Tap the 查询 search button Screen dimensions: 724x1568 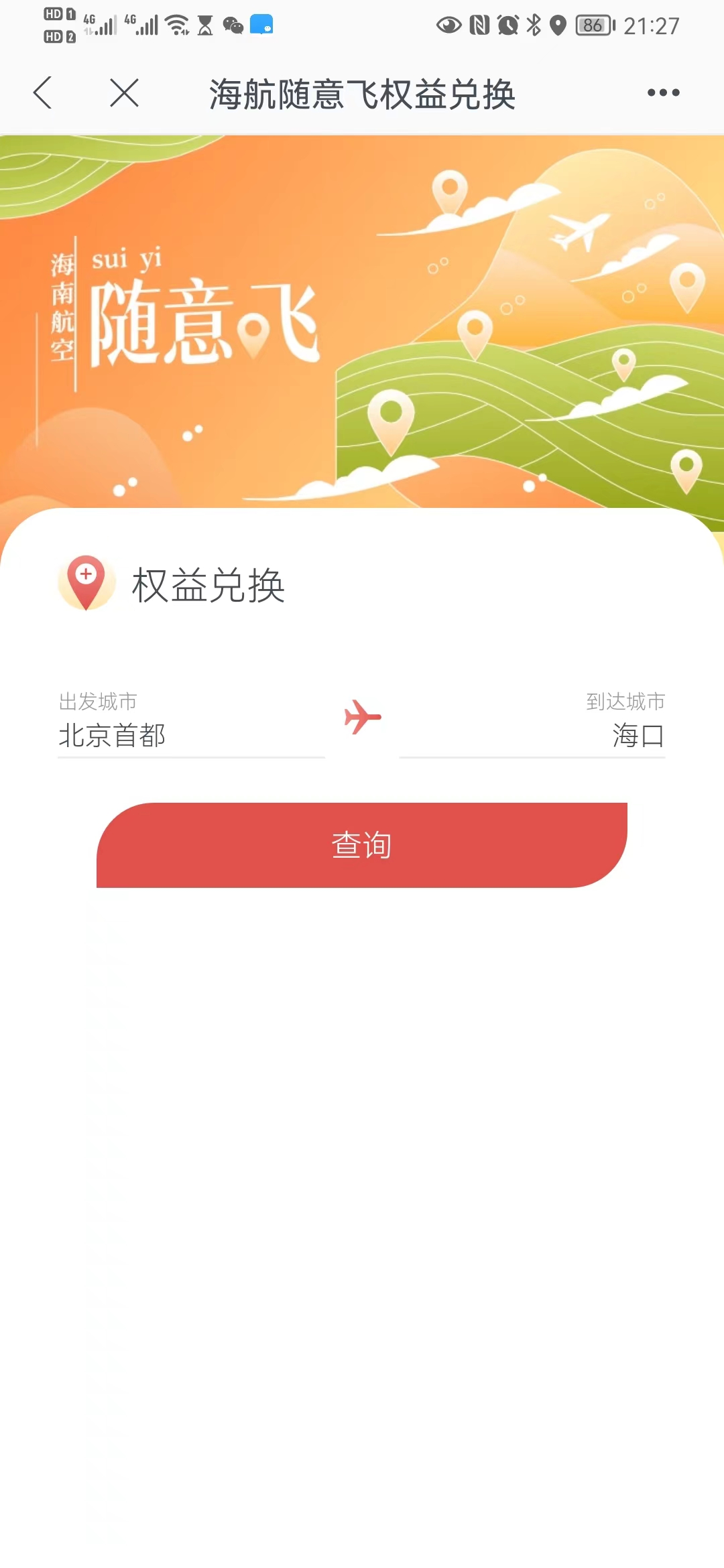362,845
